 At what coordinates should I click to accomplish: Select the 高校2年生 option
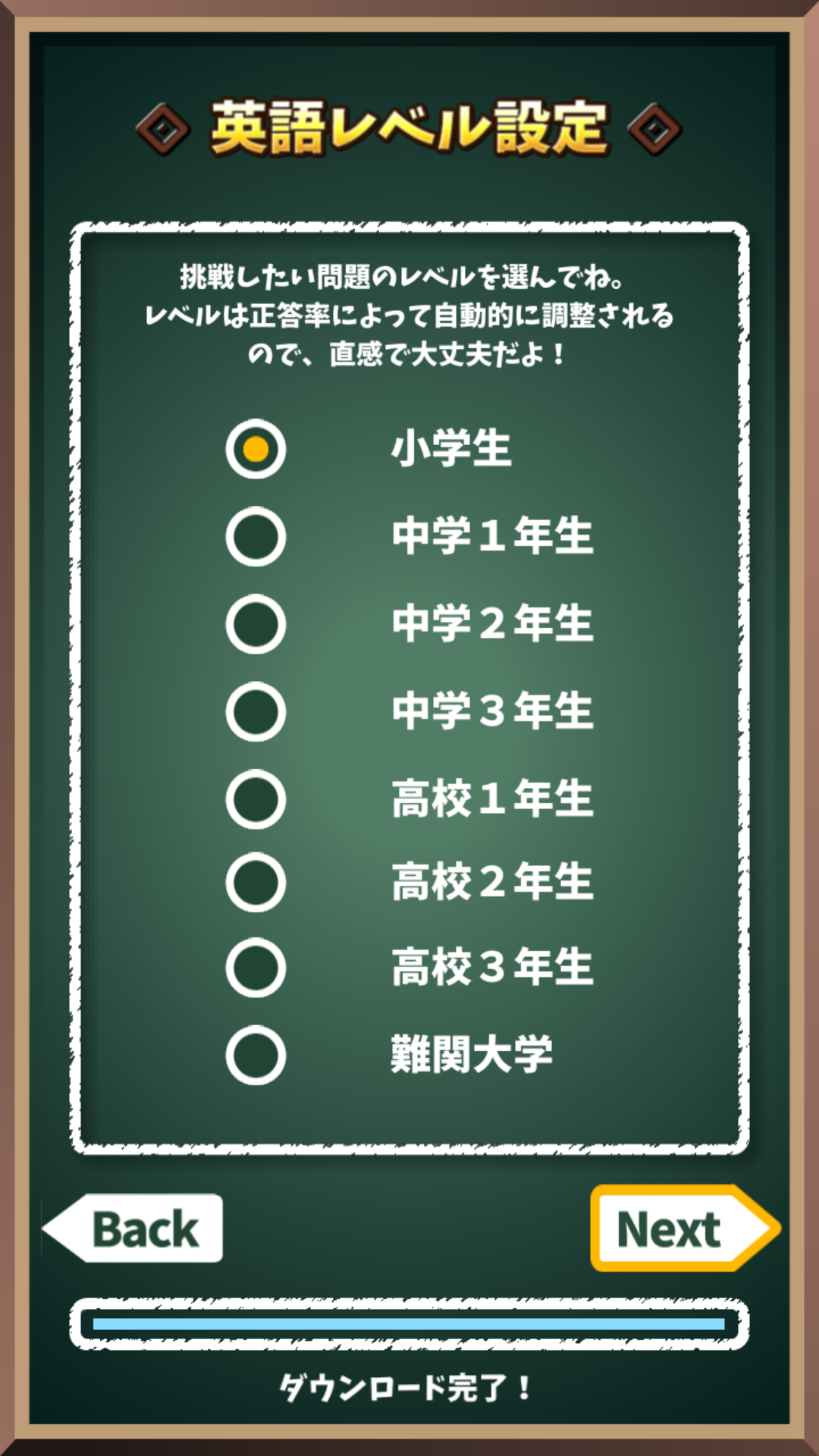tap(256, 882)
